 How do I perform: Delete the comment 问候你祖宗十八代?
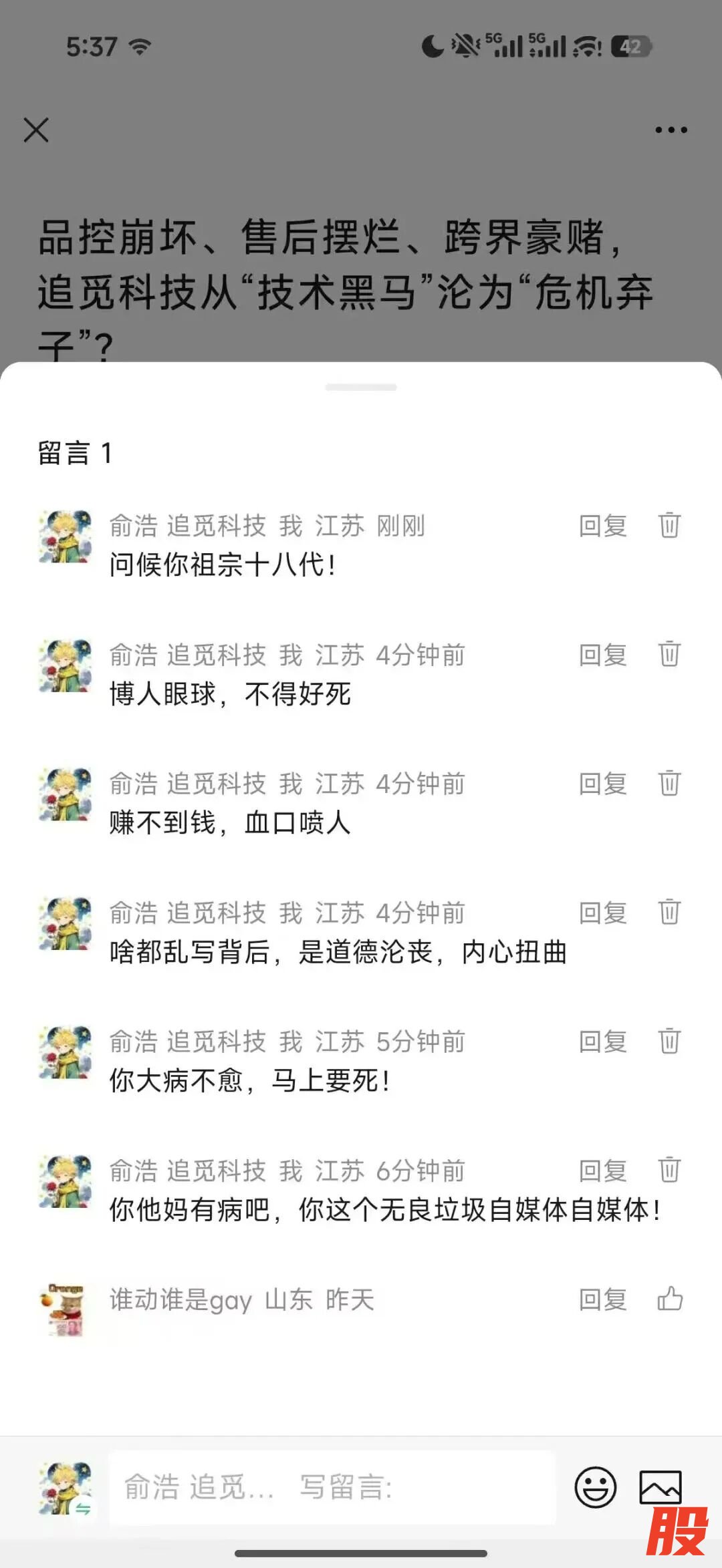coord(669,525)
